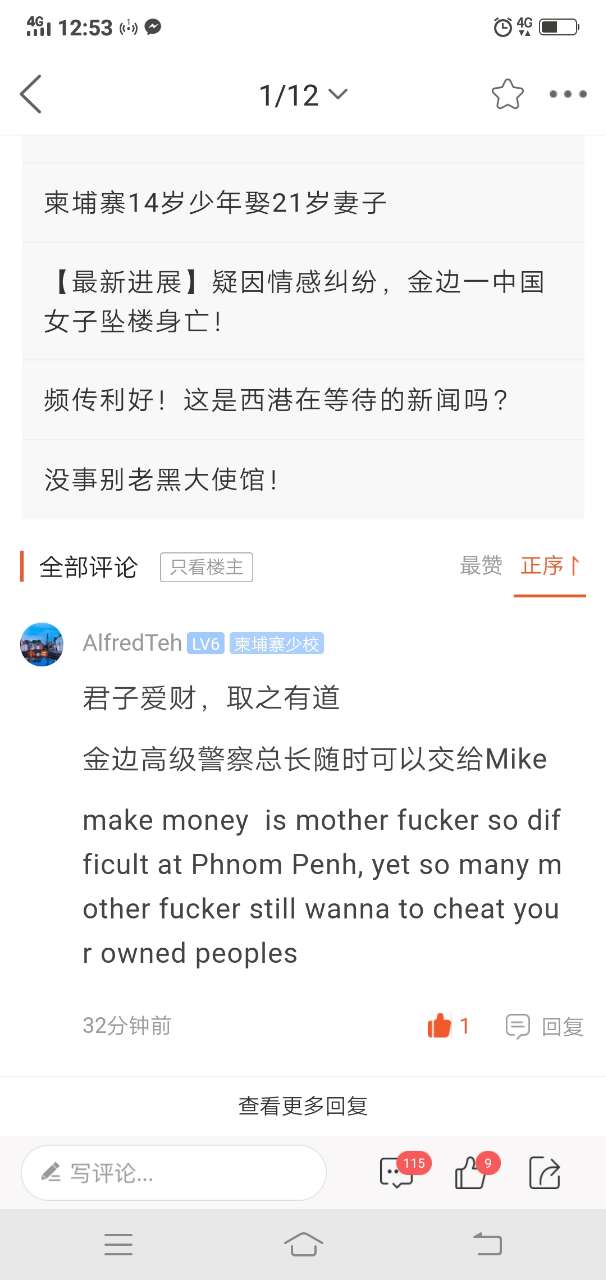Image resolution: width=606 pixels, height=1280 pixels.
Task: Reply to AlfredTeh's comment via 回复
Action: point(546,1026)
